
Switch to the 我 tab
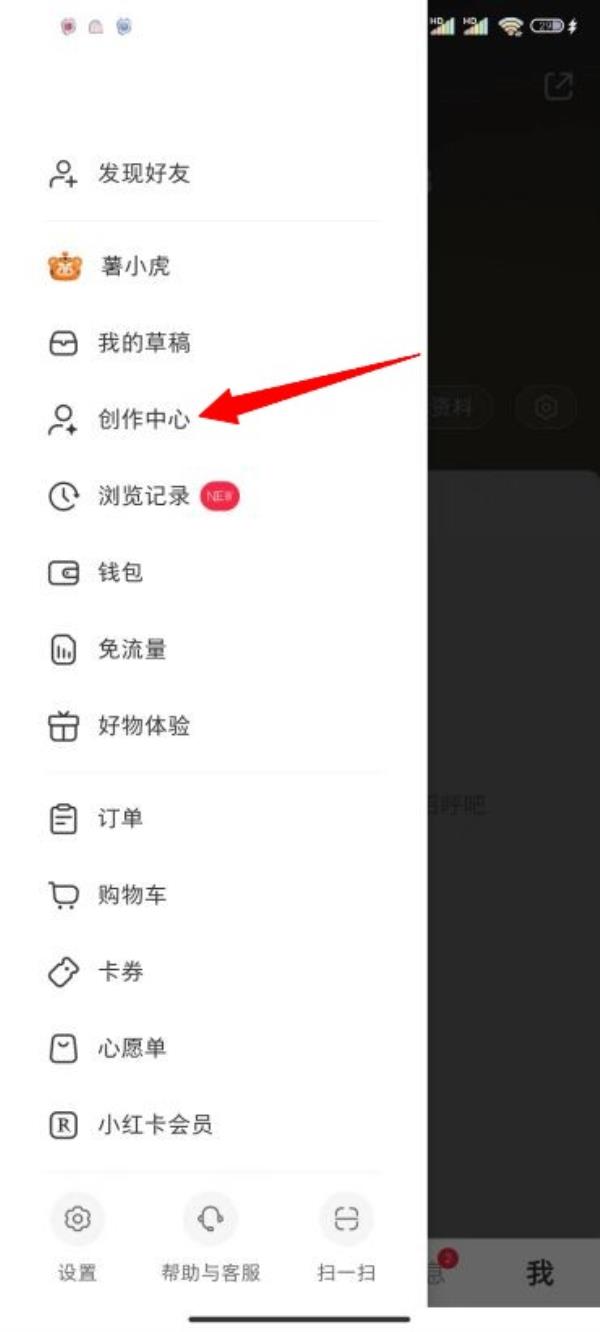click(x=540, y=1272)
